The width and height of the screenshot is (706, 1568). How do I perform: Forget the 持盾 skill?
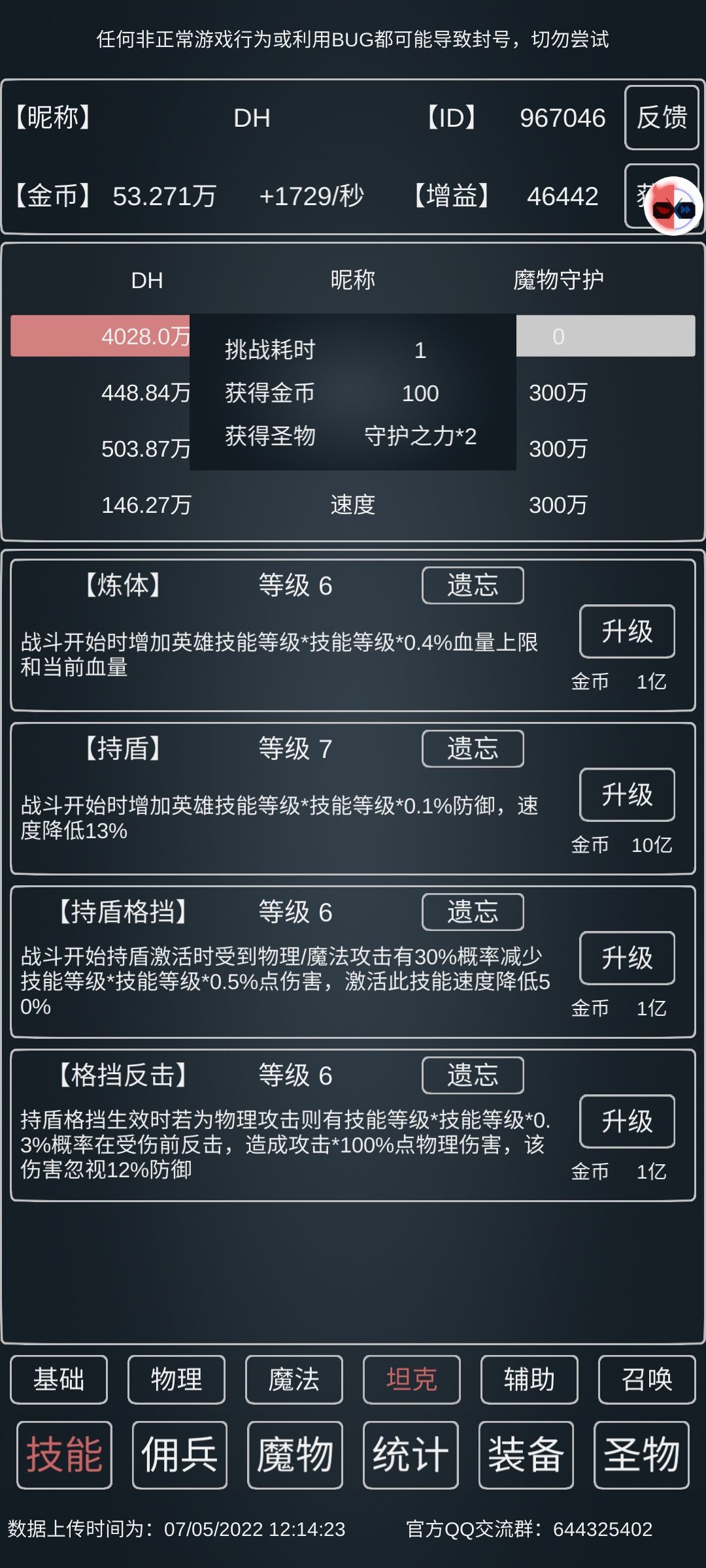[473, 749]
